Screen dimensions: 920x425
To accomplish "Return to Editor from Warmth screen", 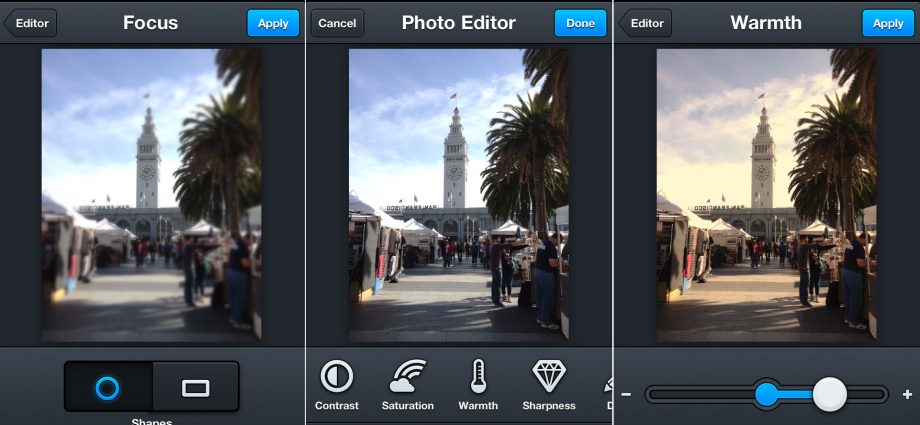I will pyautogui.click(x=646, y=22).
